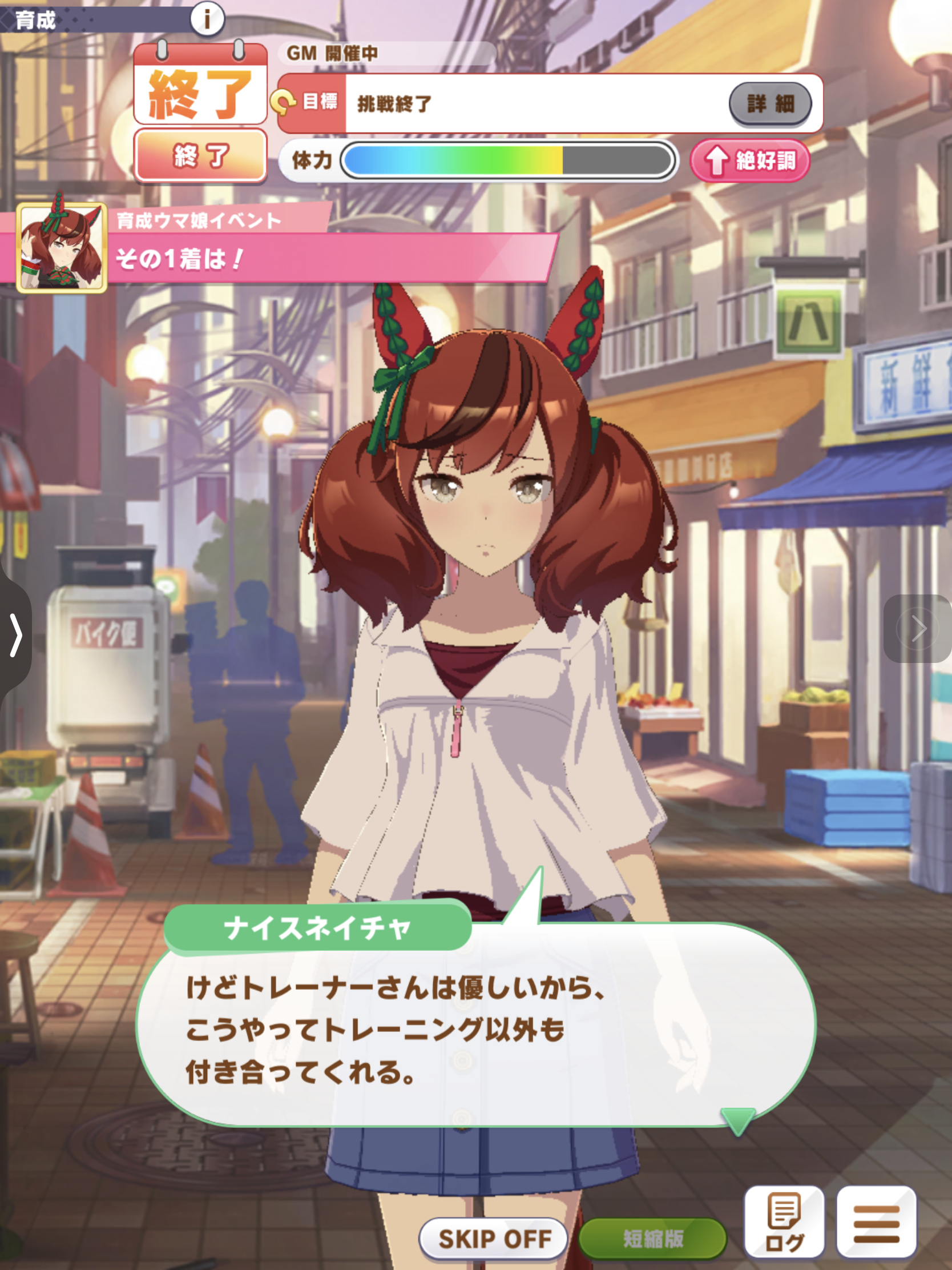
Task: Open the info icon next to 育成
Action: point(207,18)
